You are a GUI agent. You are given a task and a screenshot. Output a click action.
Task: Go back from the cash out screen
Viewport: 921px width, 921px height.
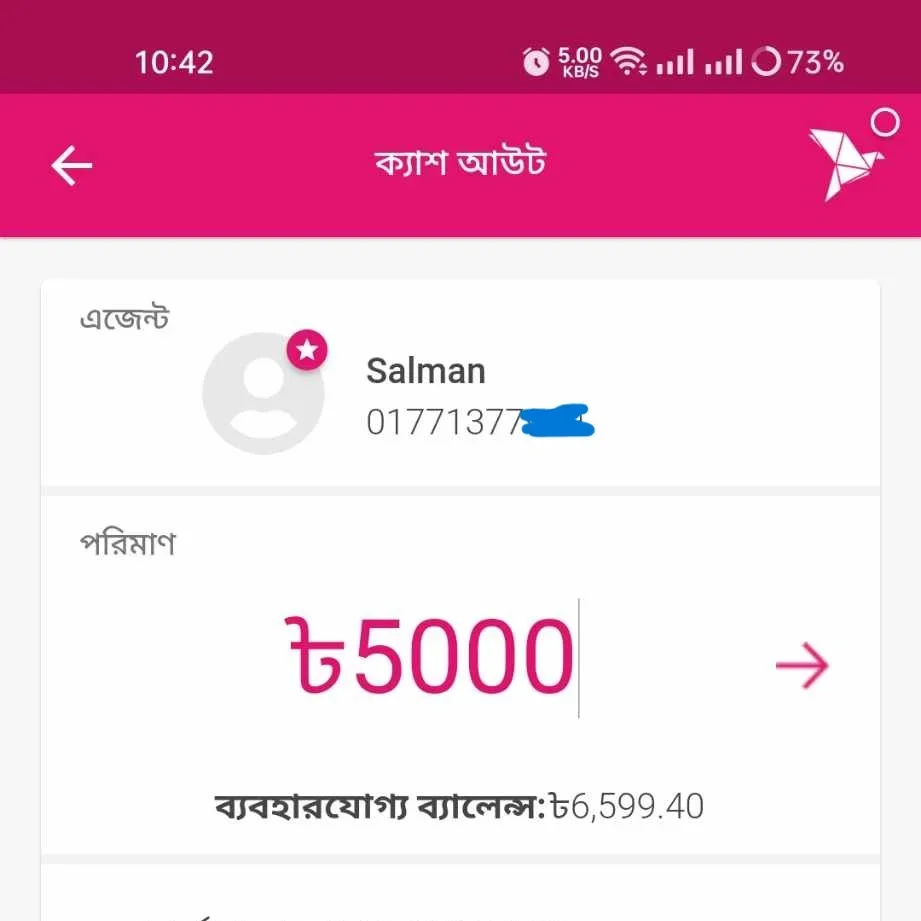coord(72,166)
